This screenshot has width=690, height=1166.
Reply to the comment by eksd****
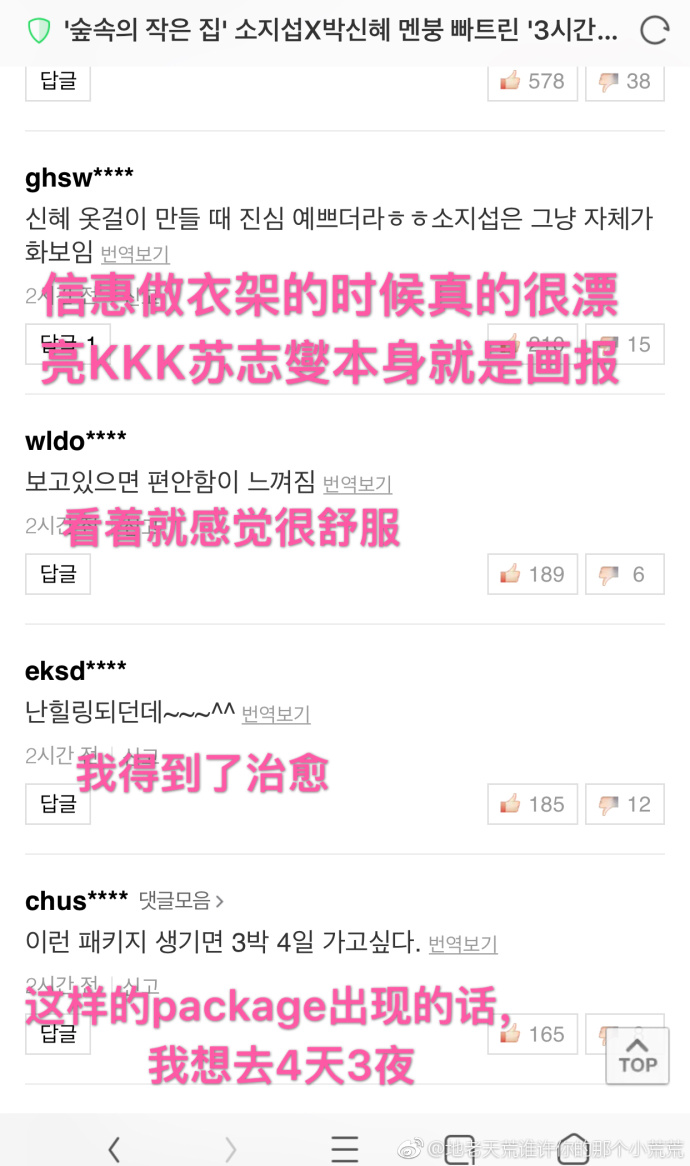click(58, 804)
